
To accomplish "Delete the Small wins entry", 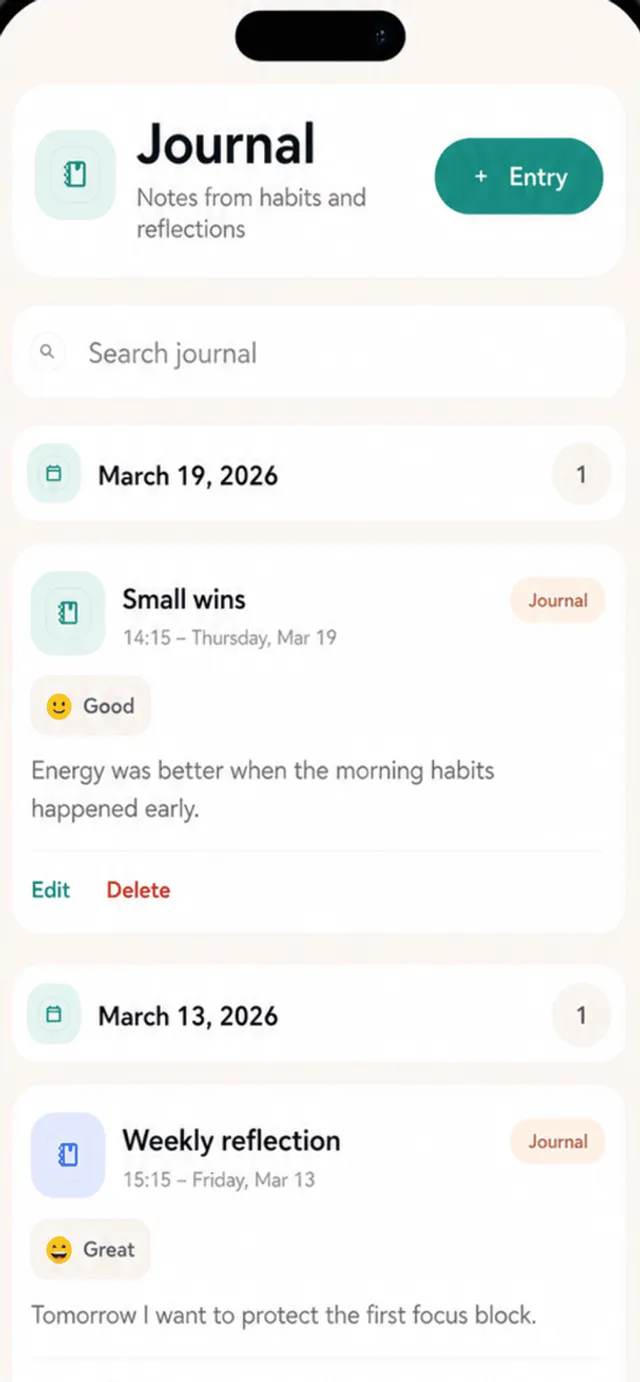I will pyautogui.click(x=138, y=890).
